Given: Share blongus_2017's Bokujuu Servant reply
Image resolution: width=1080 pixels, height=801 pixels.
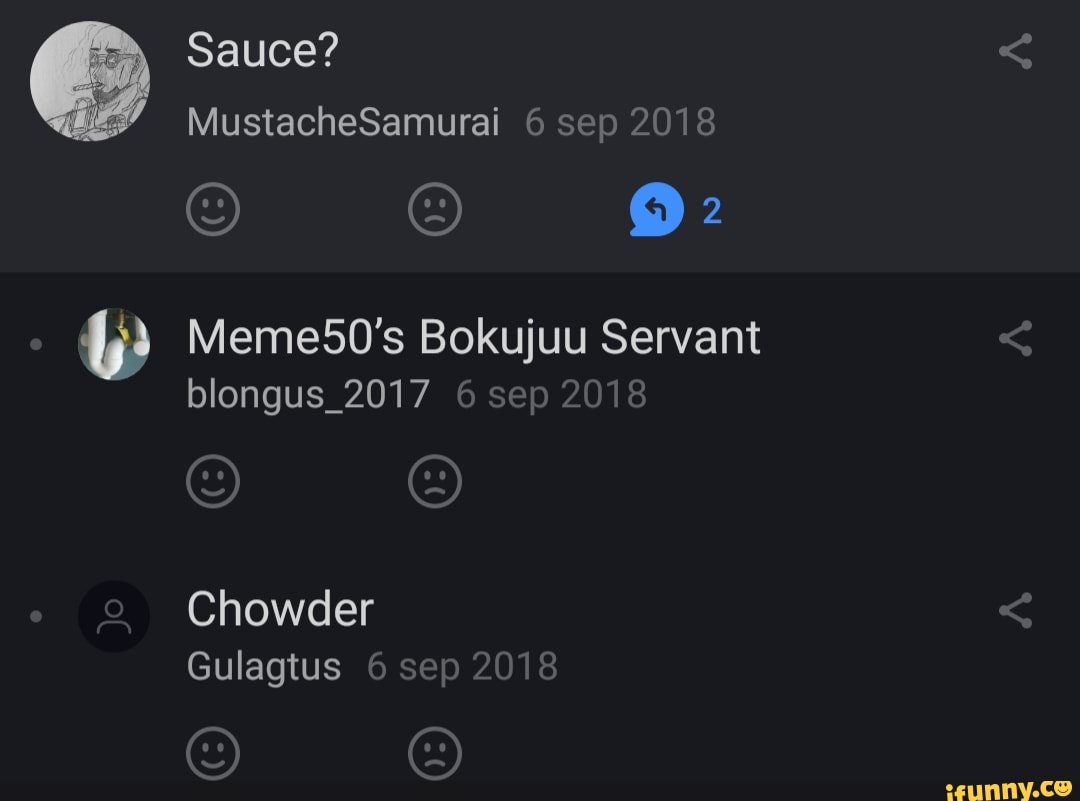Looking at the screenshot, I should [1015, 340].
